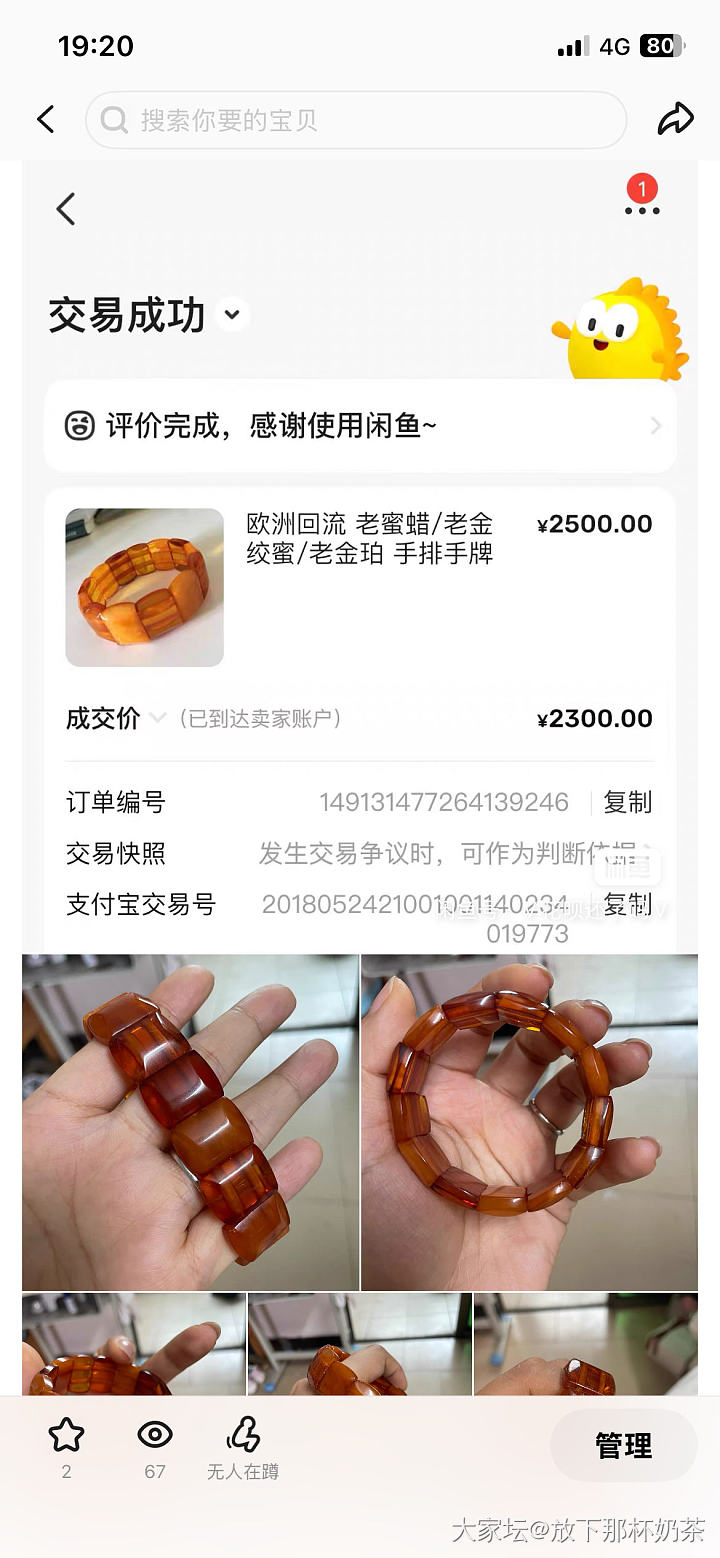Tap the smiley evaluation icon in the banner

[79, 426]
